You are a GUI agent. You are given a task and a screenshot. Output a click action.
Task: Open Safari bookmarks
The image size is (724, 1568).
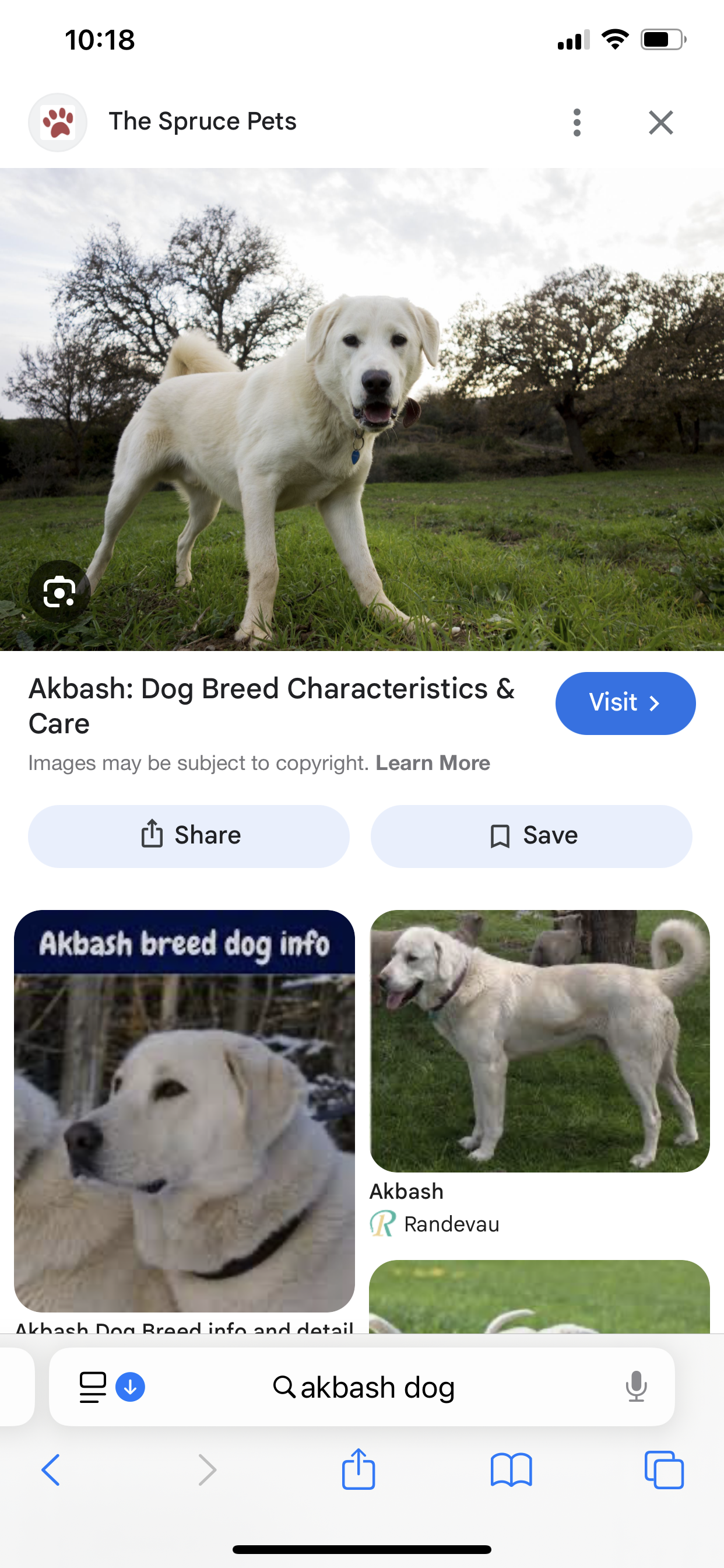[511, 1470]
